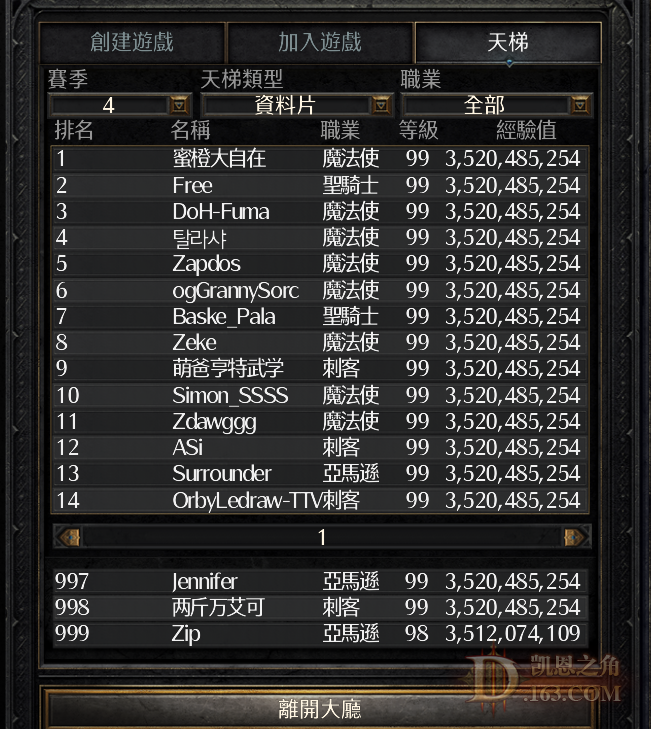Select the ladder row for Zapdos

(320, 264)
